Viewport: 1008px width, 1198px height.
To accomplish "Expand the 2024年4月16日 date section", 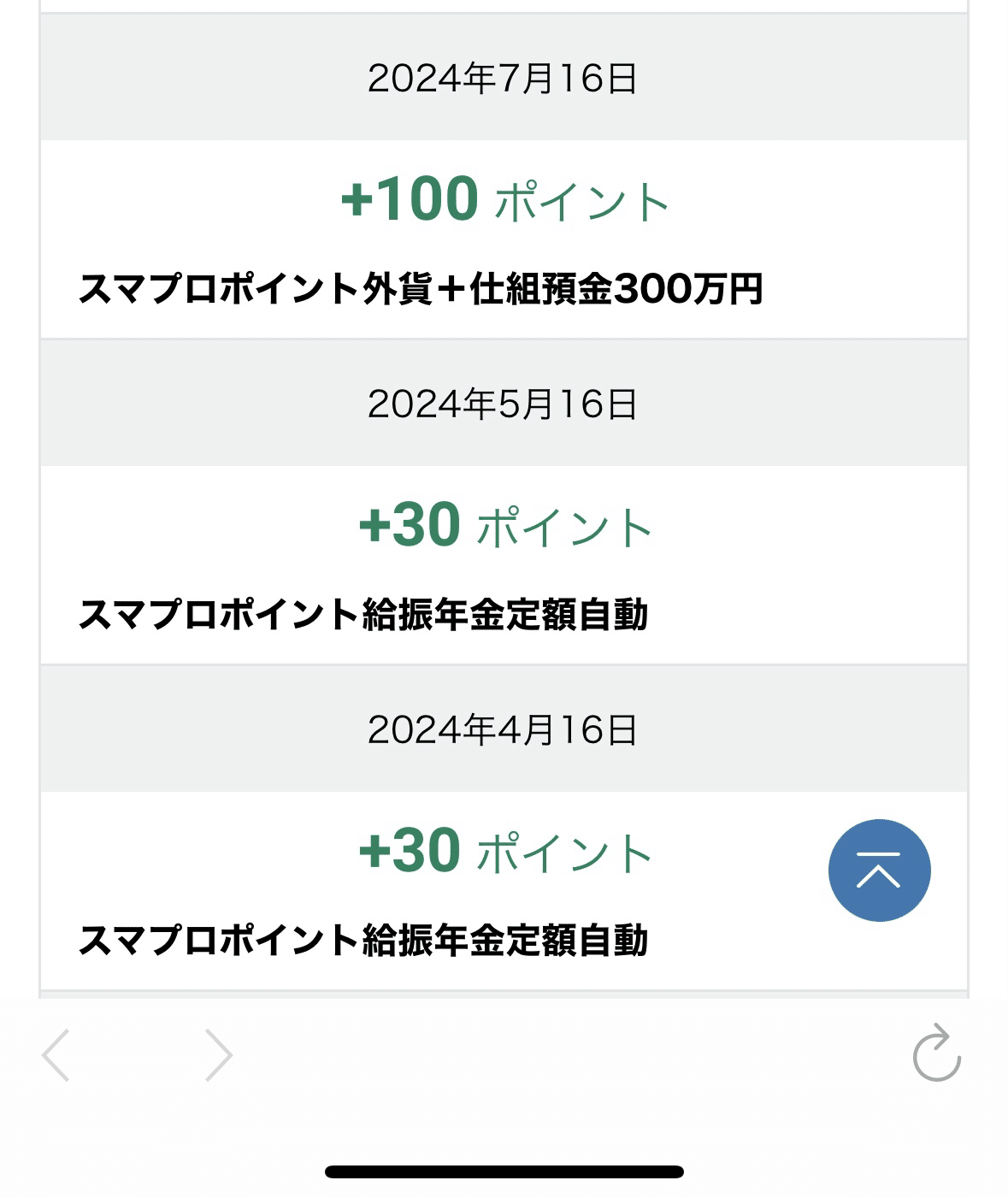I will (x=504, y=729).
